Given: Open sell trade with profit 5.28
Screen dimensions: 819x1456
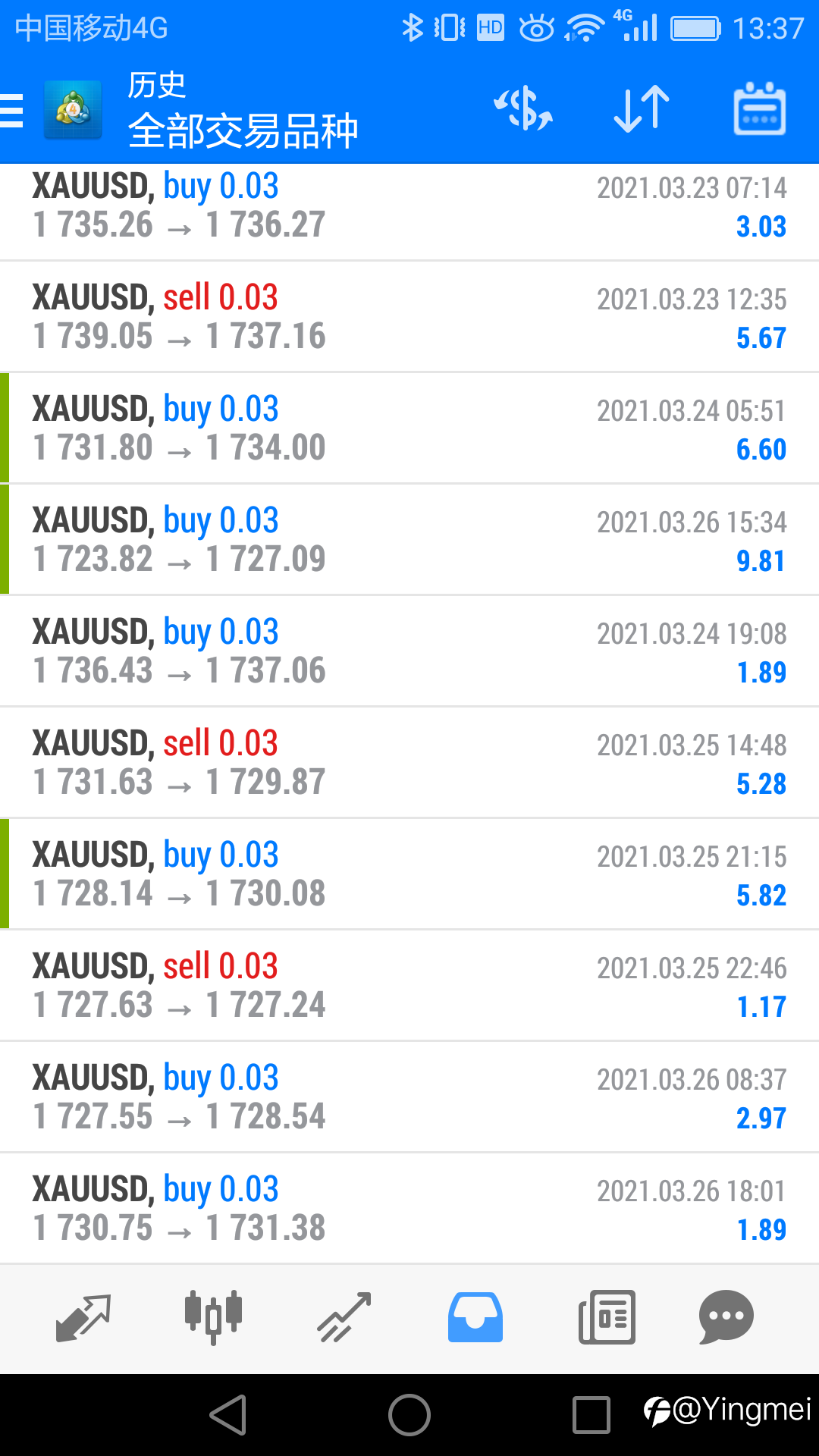Looking at the screenshot, I should click(409, 763).
